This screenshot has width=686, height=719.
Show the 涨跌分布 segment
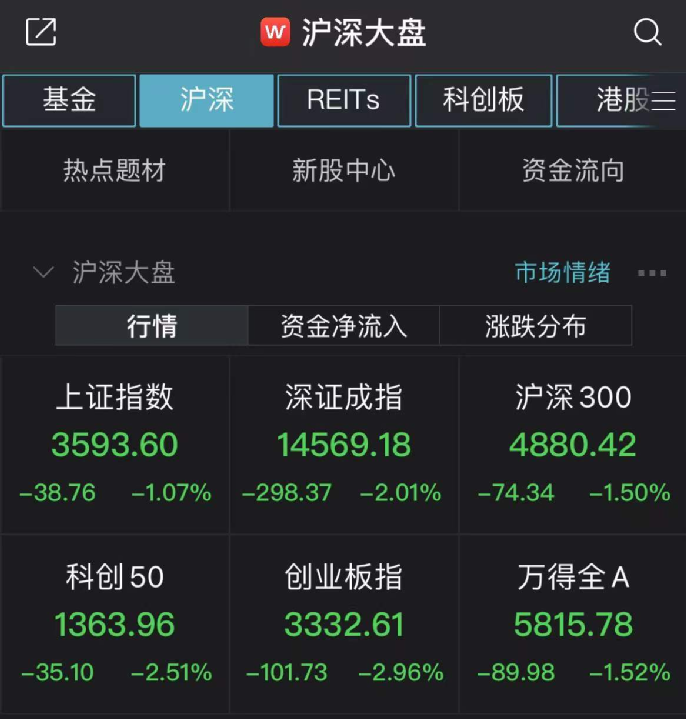[535, 326]
